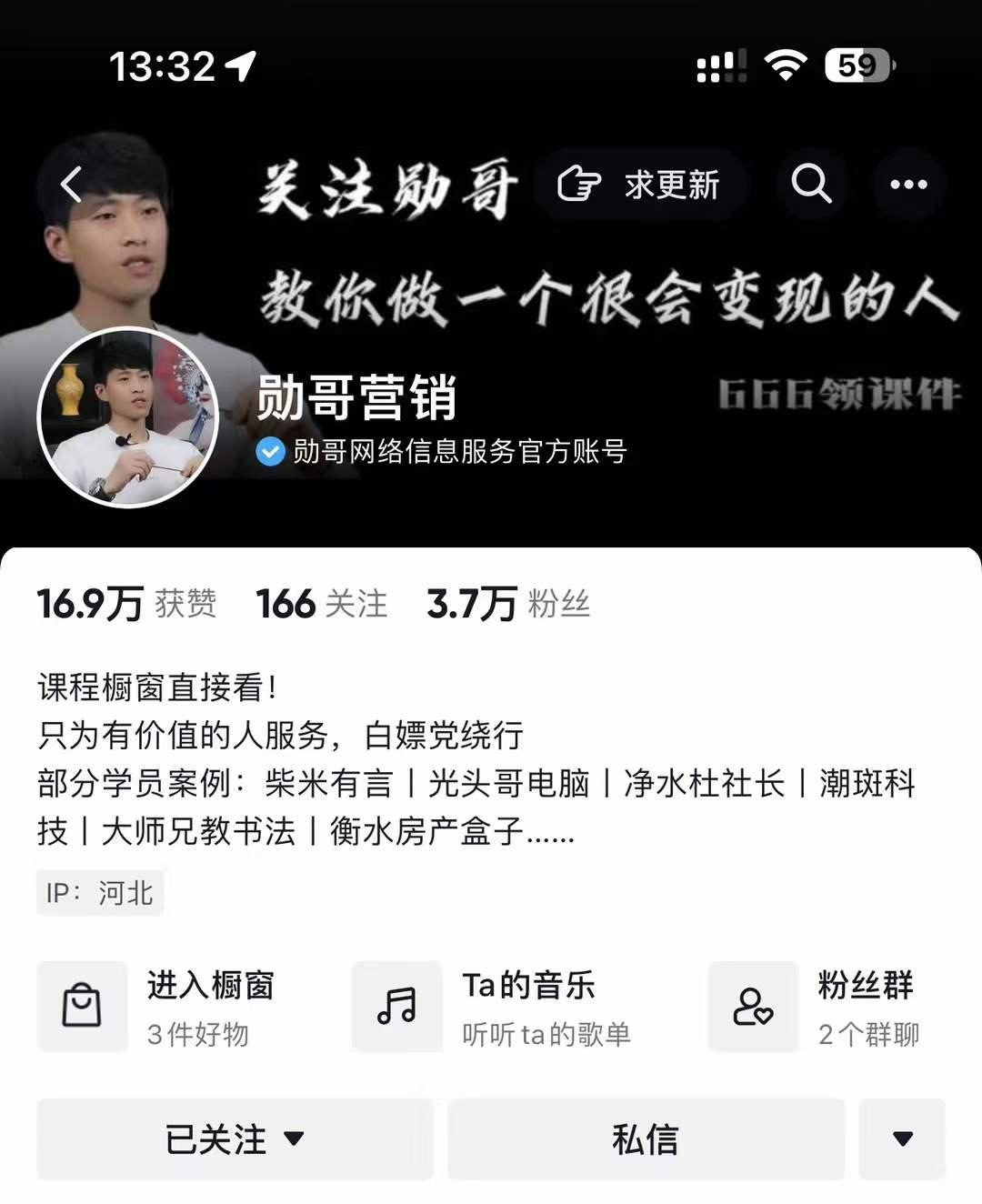Go back using the top-left arrow
The height and width of the screenshot is (1204, 982).
pyautogui.click(x=71, y=185)
